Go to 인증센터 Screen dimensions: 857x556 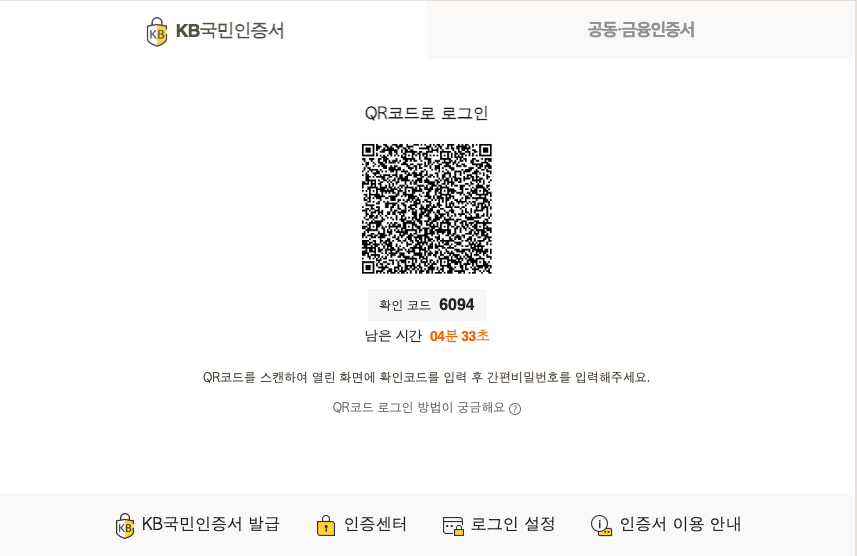tap(362, 524)
